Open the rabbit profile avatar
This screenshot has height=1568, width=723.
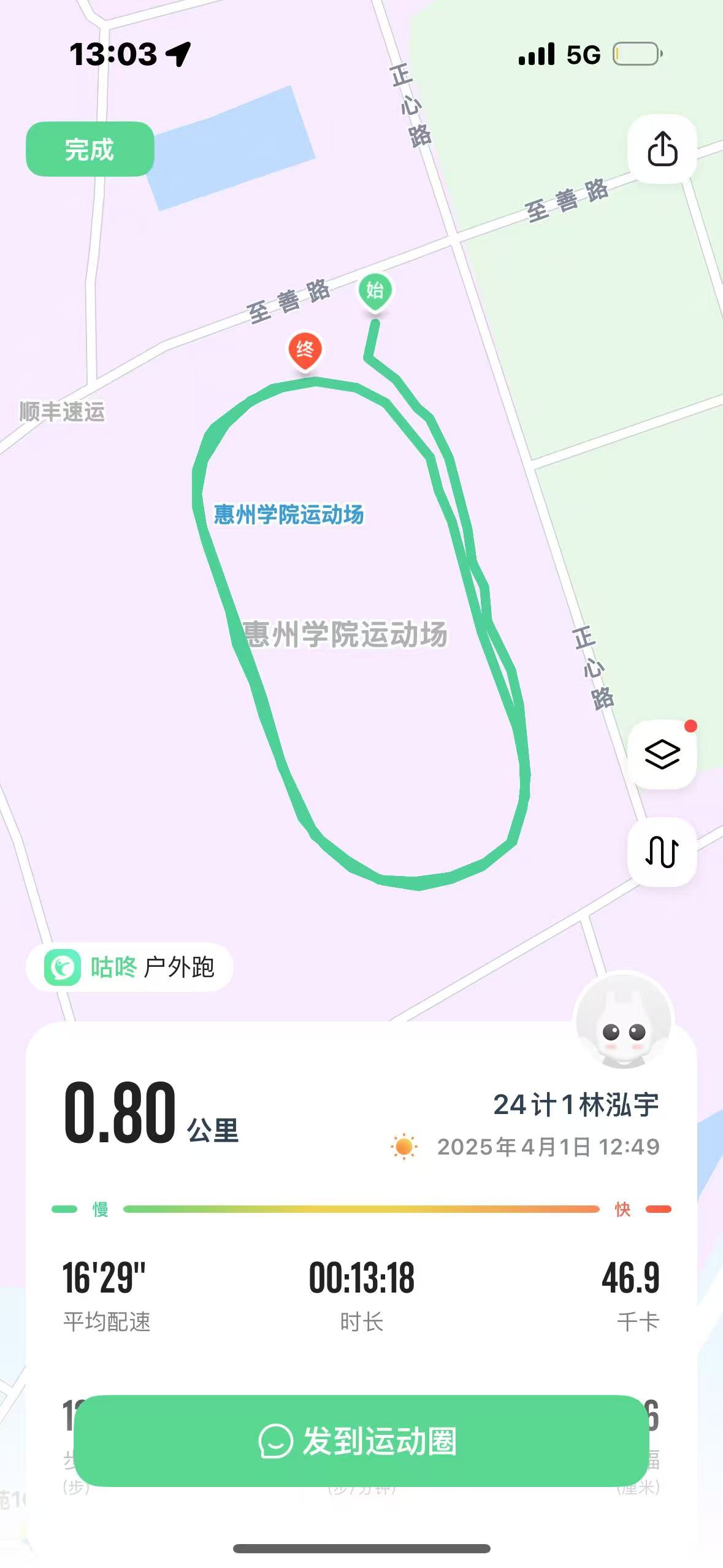pyautogui.click(x=623, y=1021)
